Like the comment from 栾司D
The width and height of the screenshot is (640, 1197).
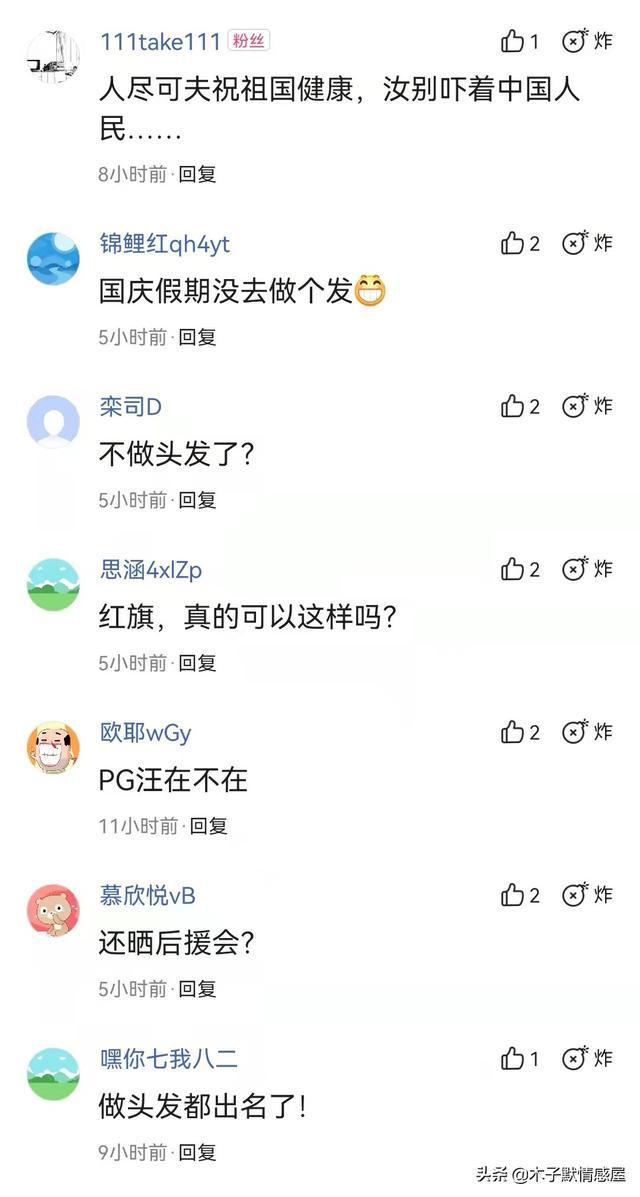513,406
